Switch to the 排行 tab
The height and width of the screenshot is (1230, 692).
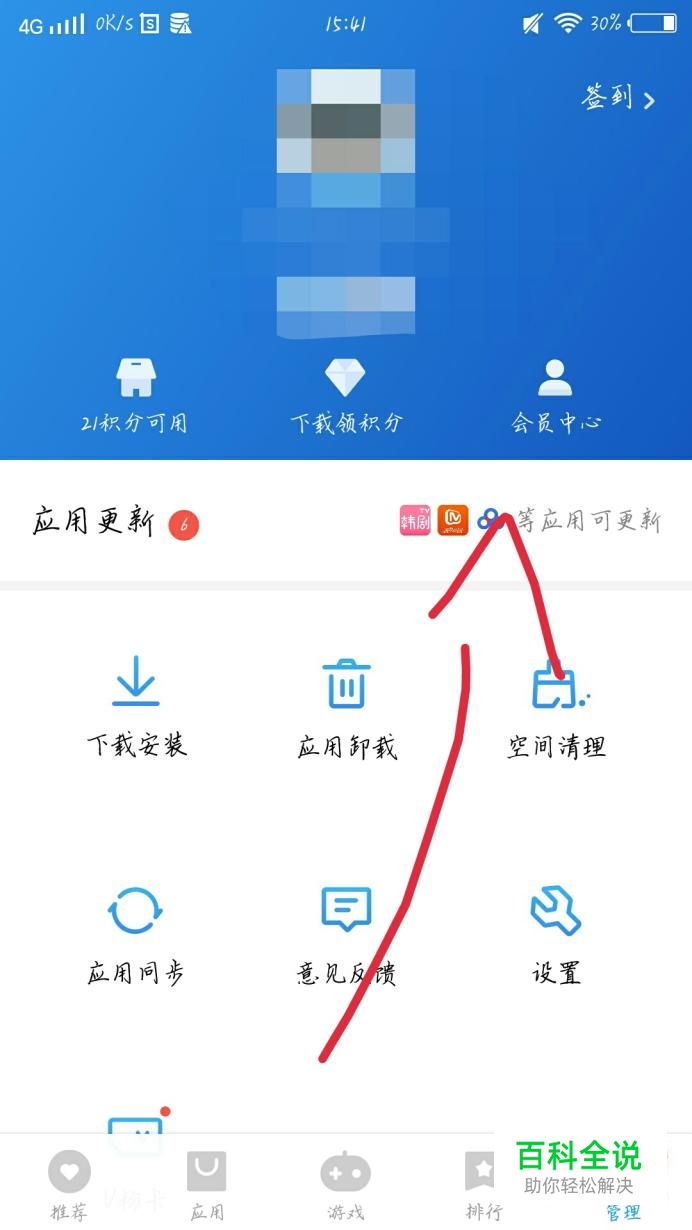pyautogui.click(x=484, y=1185)
